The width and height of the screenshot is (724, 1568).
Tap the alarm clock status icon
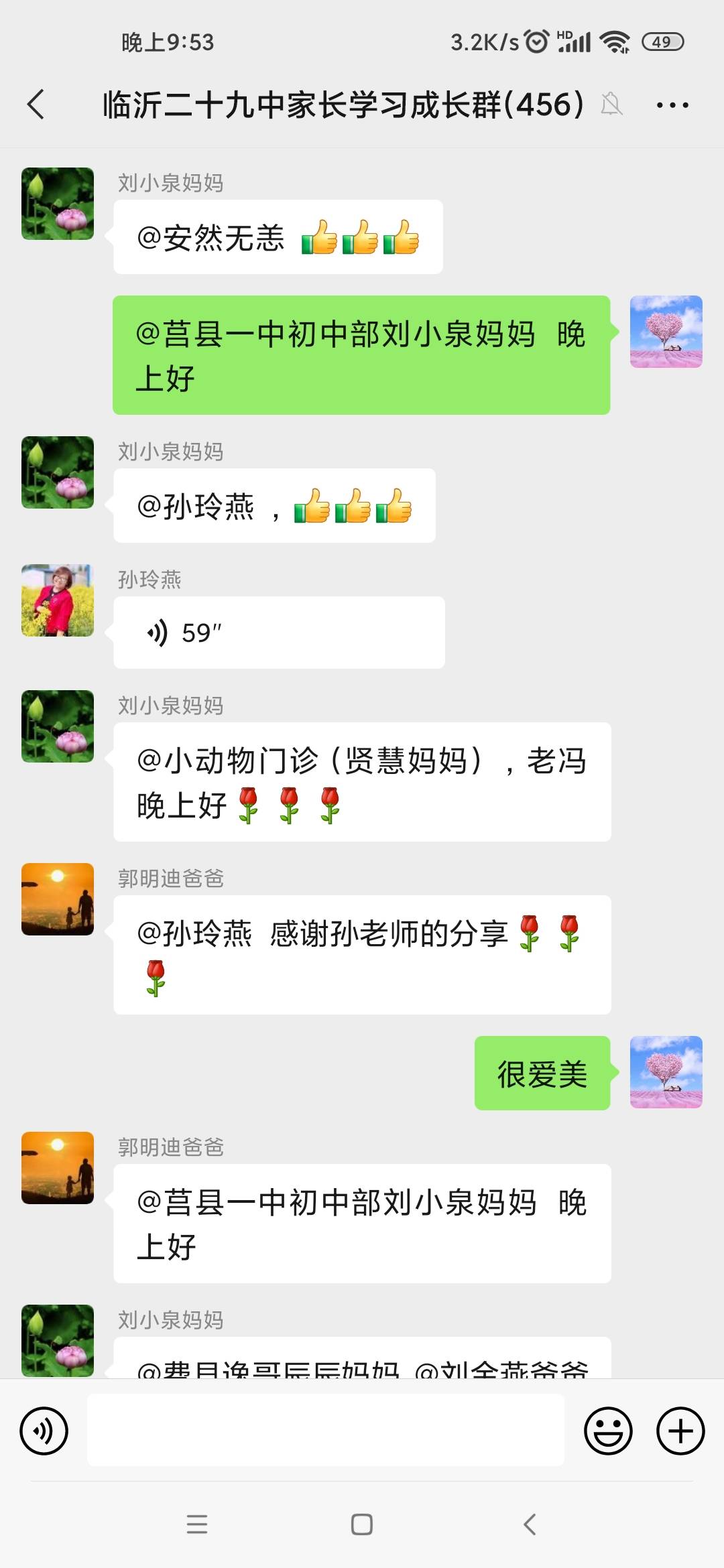536,42
